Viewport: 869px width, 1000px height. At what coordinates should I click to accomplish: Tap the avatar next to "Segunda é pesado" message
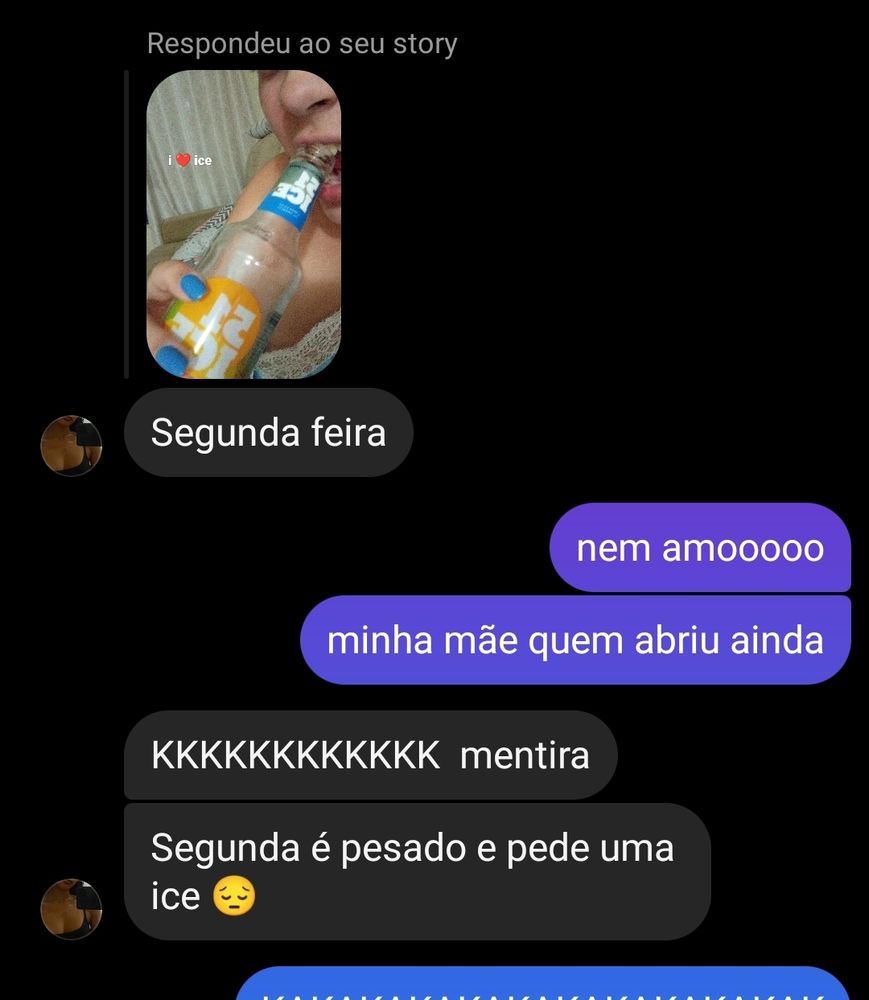(x=71, y=909)
